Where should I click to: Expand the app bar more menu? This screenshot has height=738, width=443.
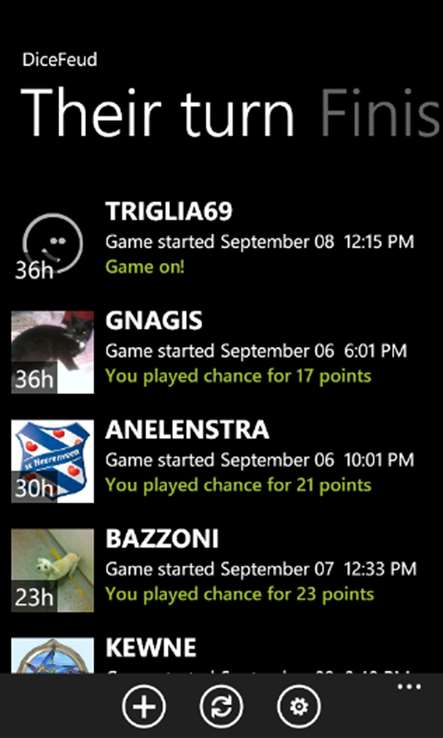pos(409,687)
